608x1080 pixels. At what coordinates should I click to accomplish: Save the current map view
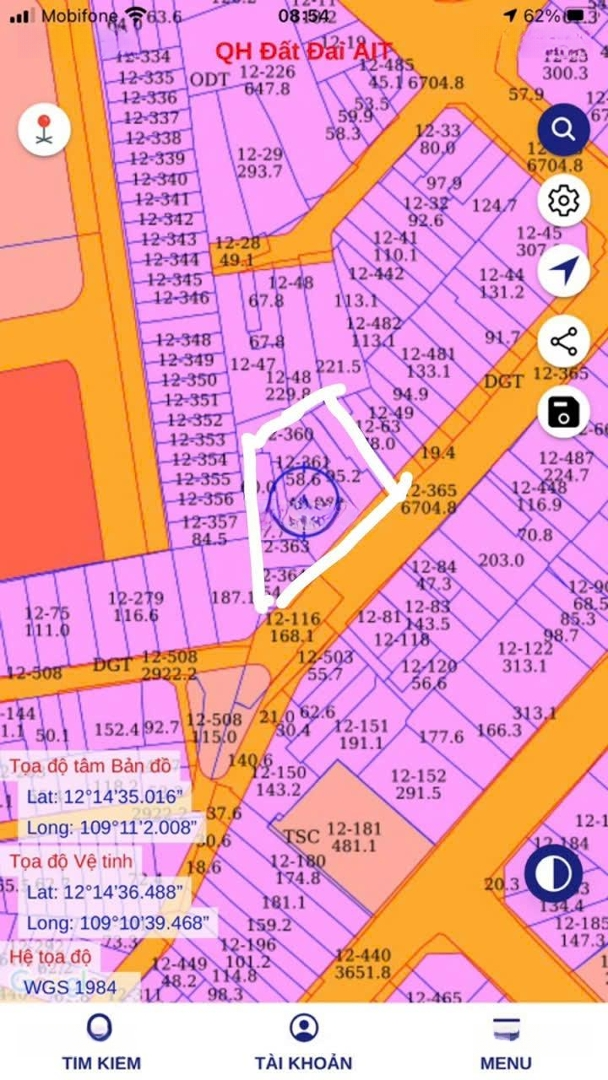[x=563, y=411]
